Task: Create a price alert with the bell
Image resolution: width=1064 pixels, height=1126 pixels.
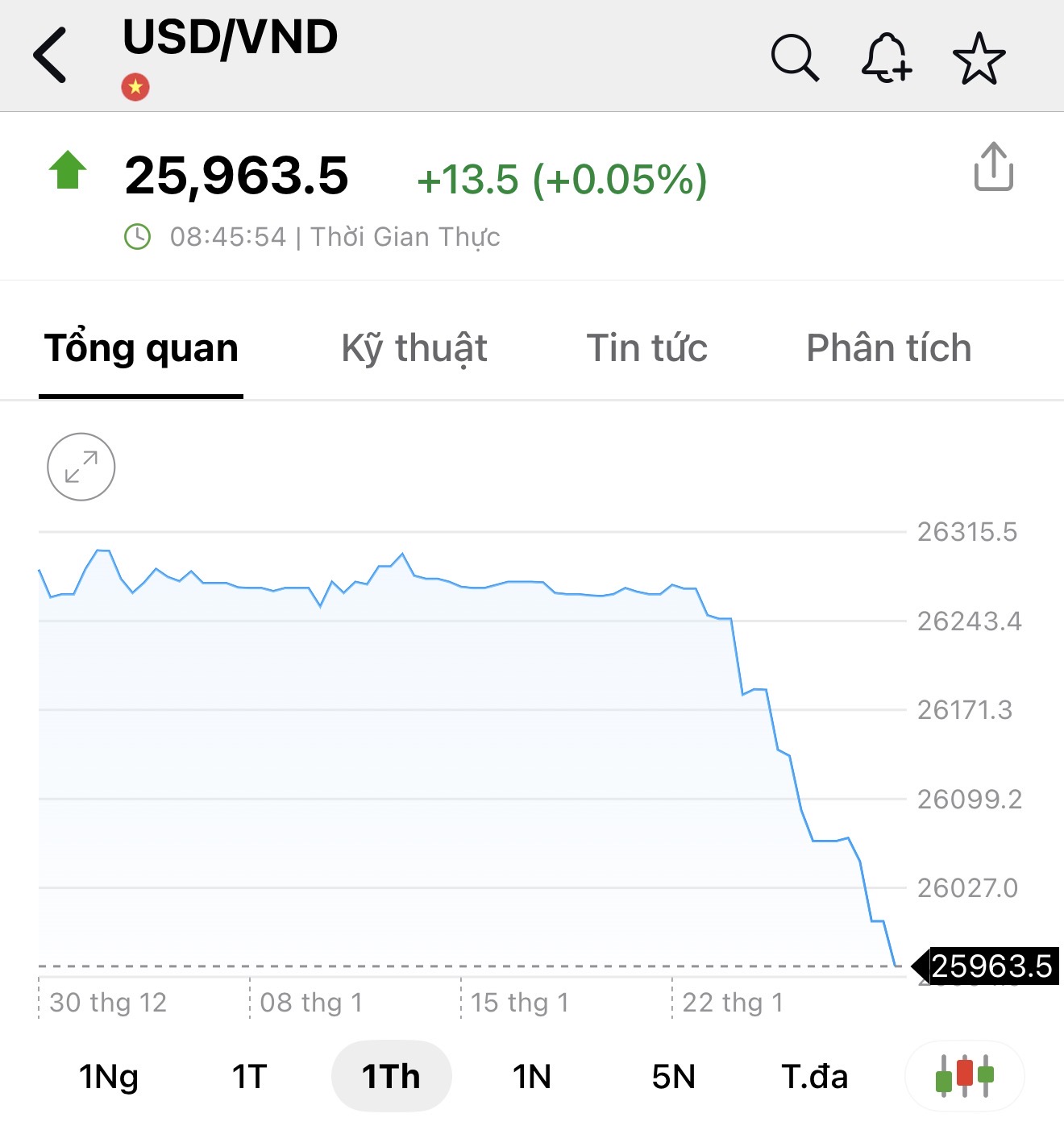Action: 886,58
